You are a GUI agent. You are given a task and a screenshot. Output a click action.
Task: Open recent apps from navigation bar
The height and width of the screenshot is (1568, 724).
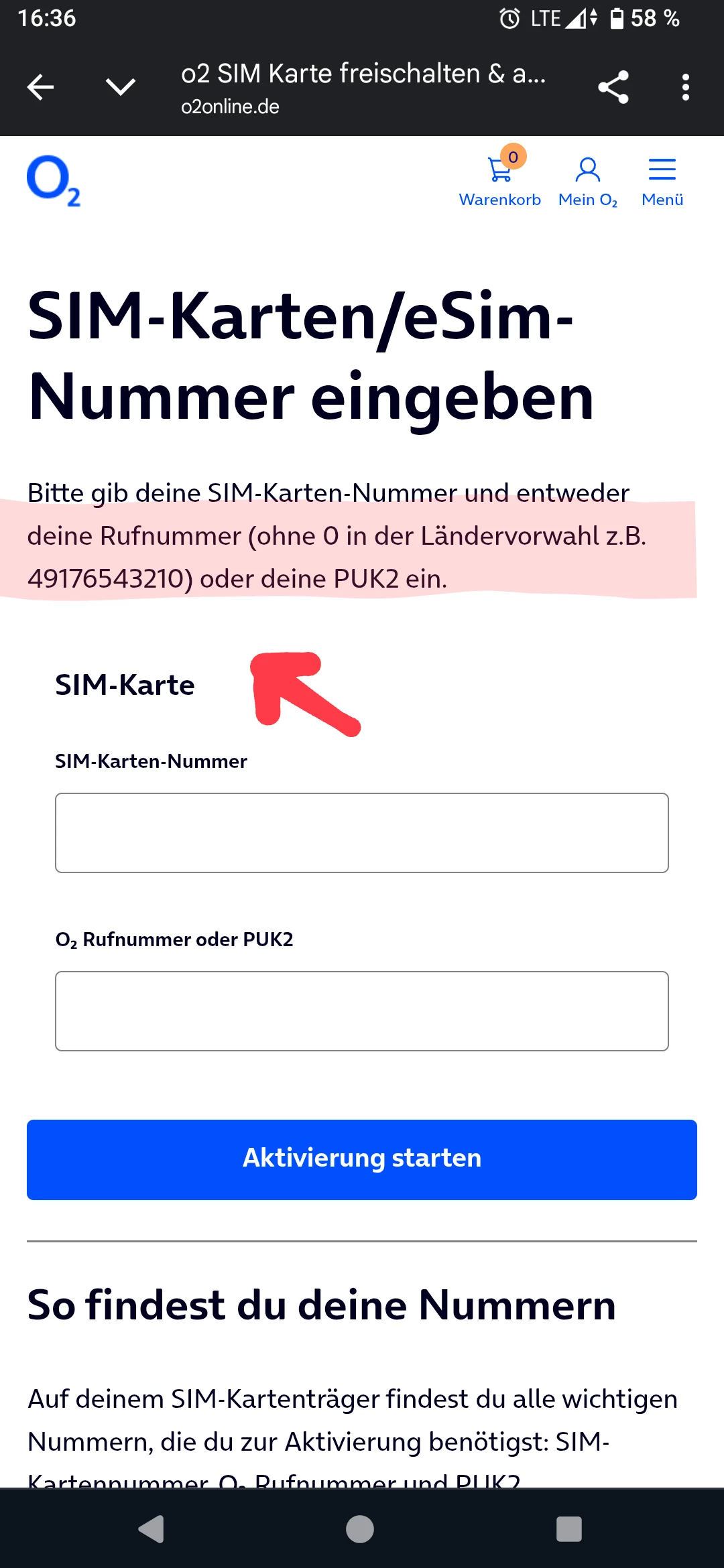pyautogui.click(x=569, y=1529)
